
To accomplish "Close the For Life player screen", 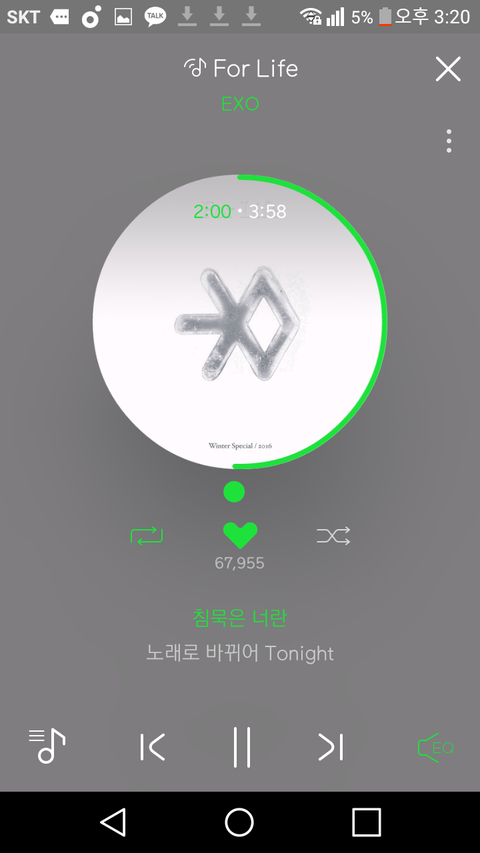I will pyautogui.click(x=448, y=69).
